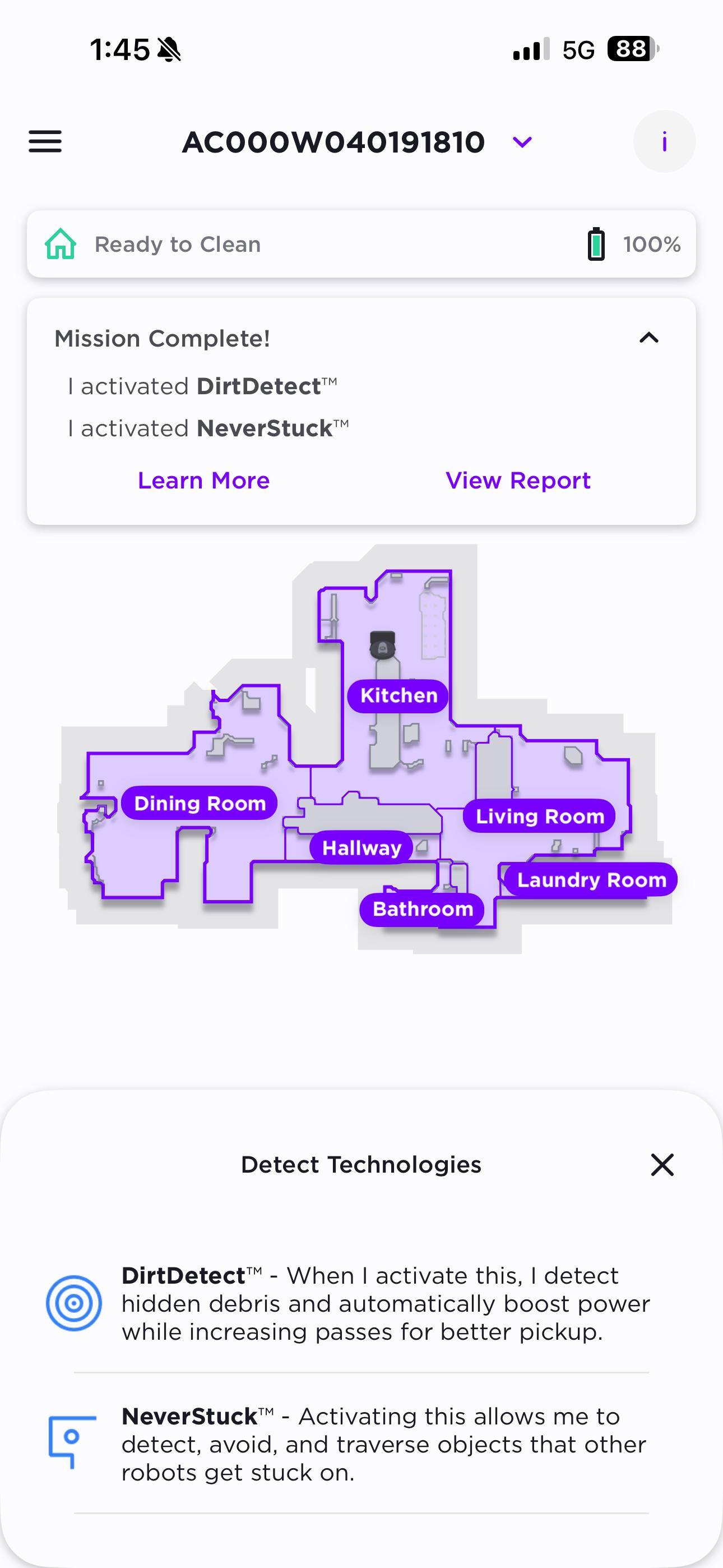Collapse the Mission Complete card
723x1568 pixels.
point(649,338)
